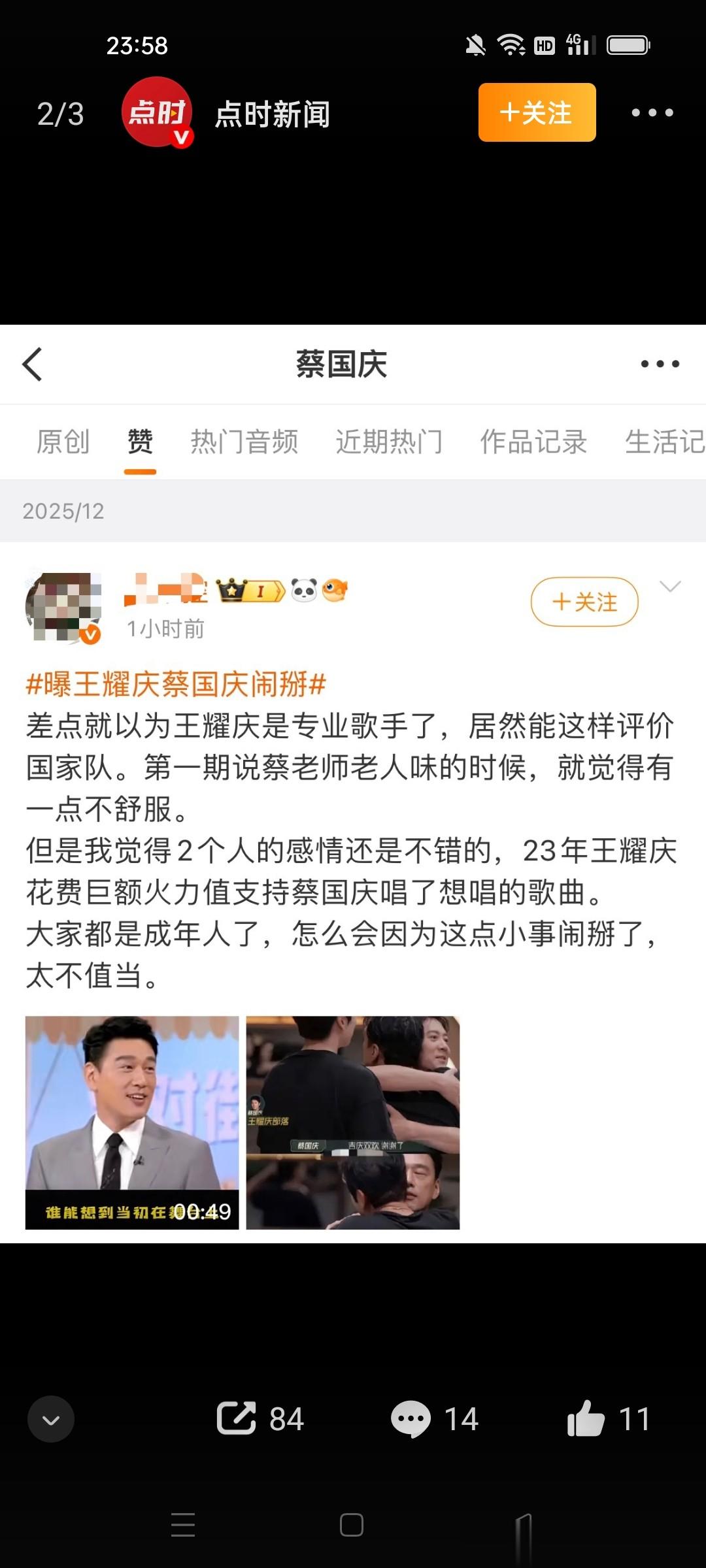The height and width of the screenshot is (1568, 706).
Task: Tap the 点时新闻 red circular logo
Action: [x=159, y=112]
